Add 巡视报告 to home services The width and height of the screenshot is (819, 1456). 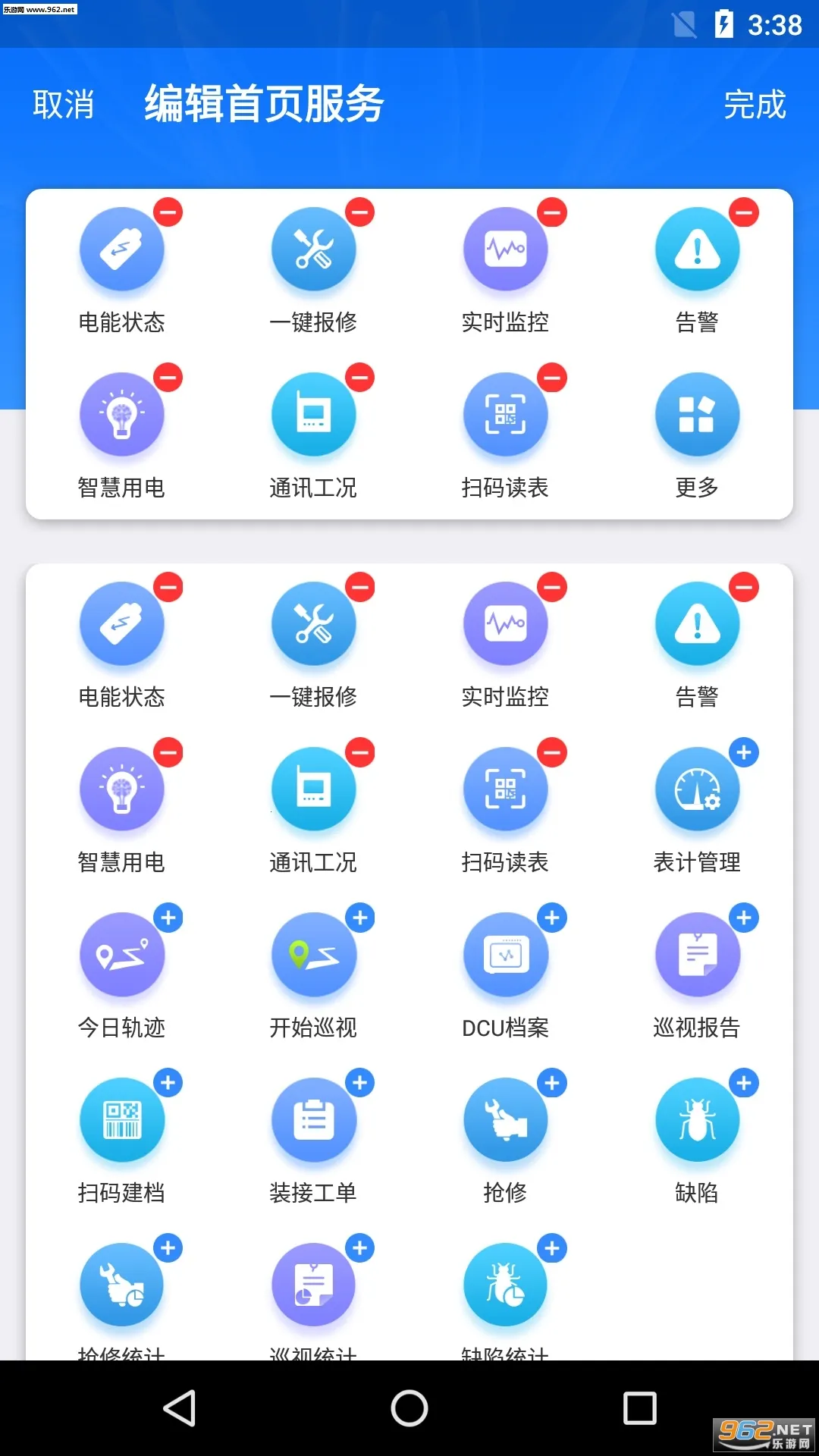click(744, 918)
